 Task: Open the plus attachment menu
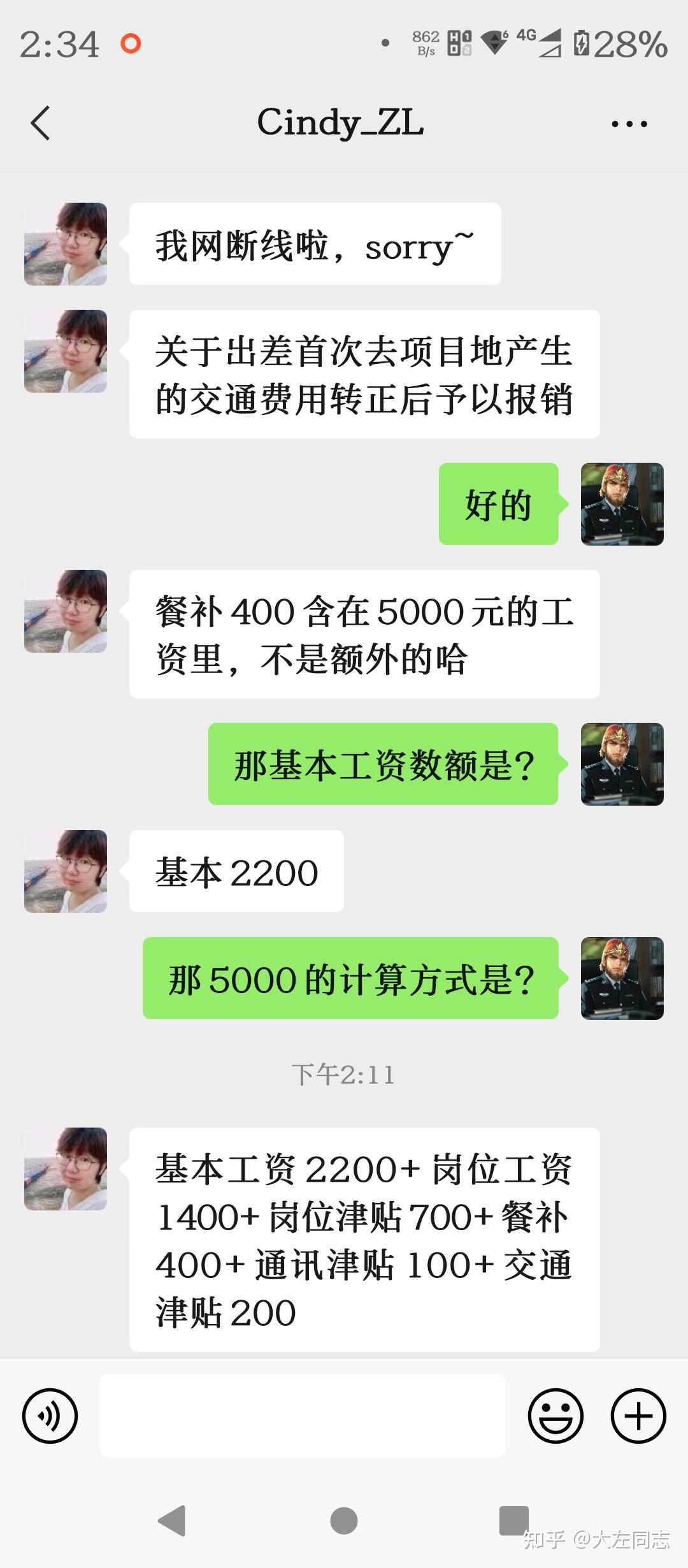pyautogui.click(x=638, y=1416)
